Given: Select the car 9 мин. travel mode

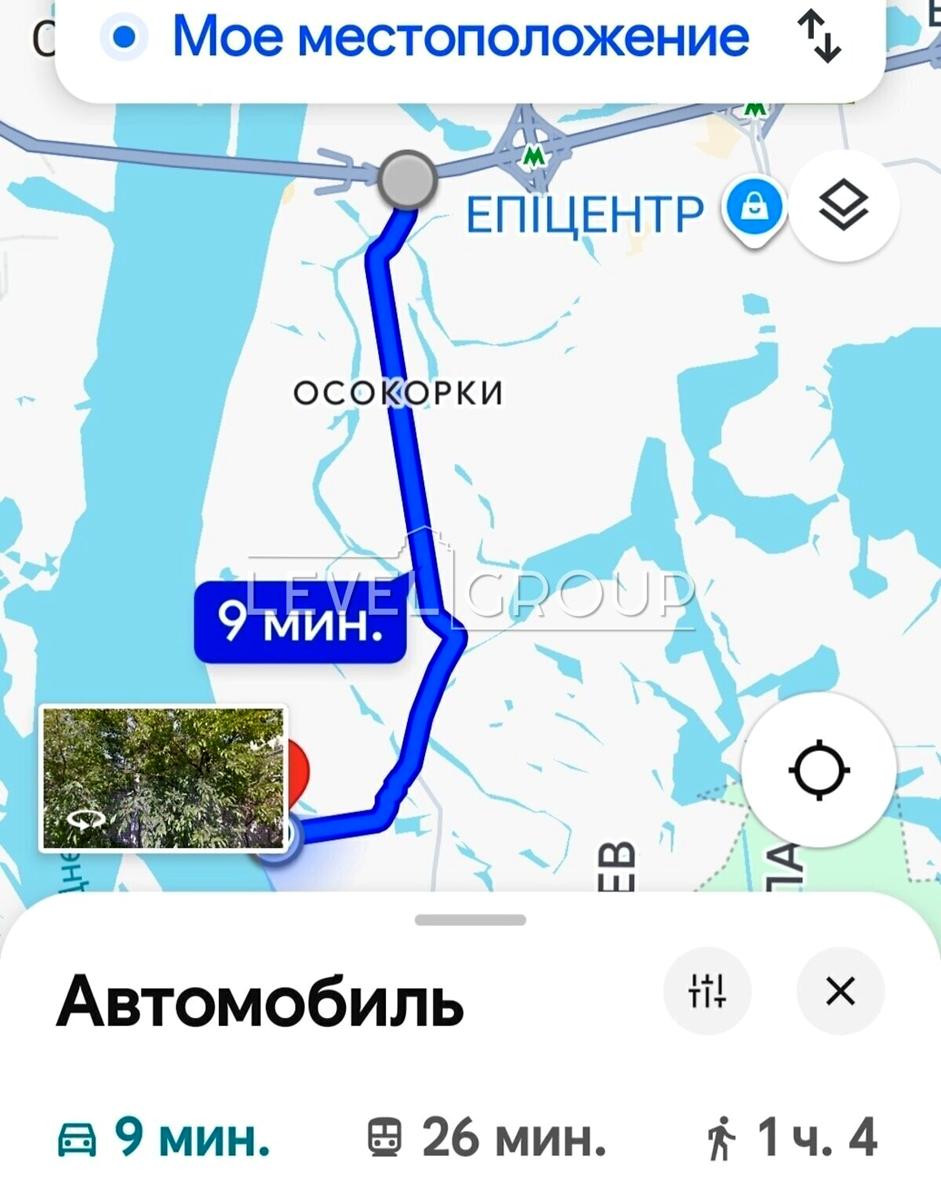Looking at the screenshot, I should point(165,1137).
